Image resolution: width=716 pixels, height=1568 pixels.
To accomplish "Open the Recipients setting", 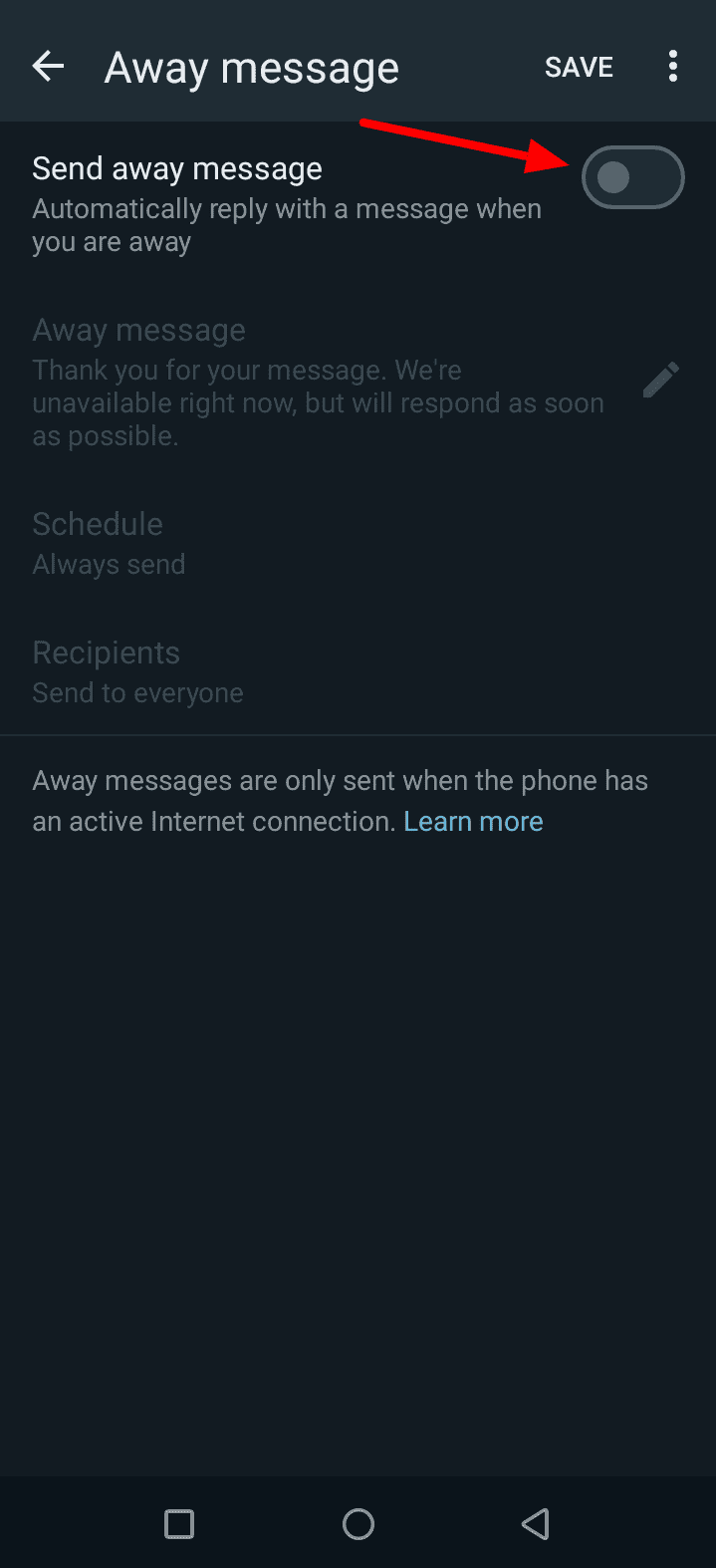I will (137, 671).
